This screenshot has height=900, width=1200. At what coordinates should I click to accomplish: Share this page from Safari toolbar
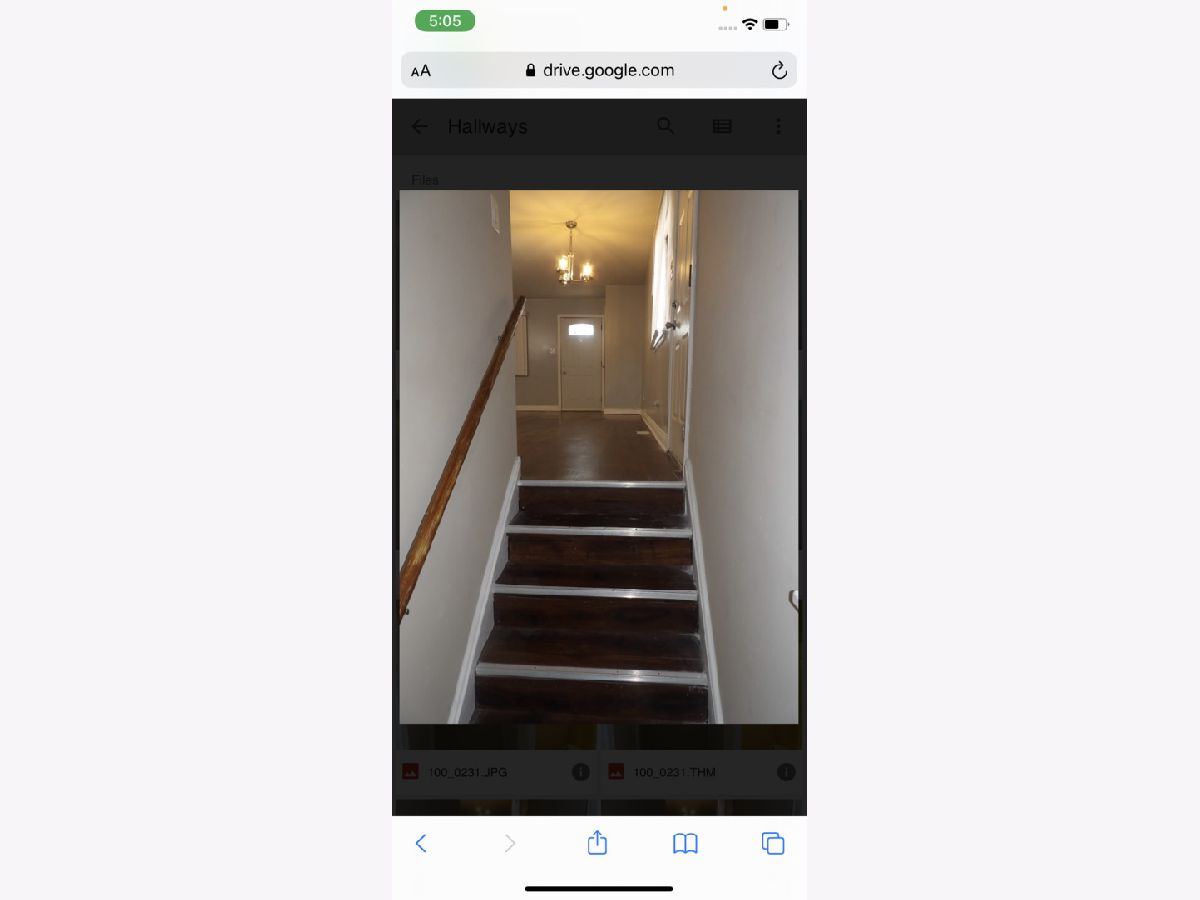tap(597, 843)
